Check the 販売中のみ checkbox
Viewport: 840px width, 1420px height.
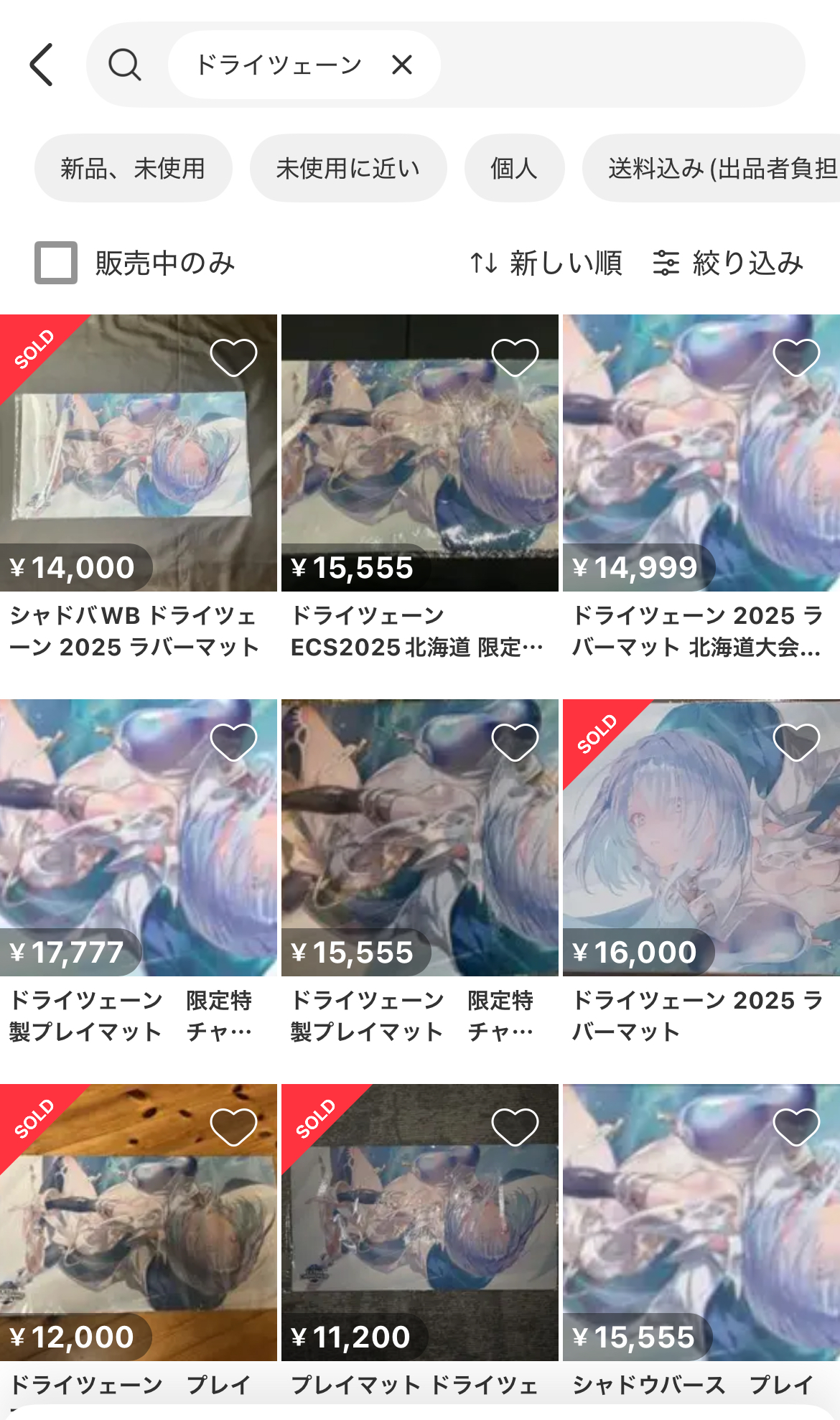pyautogui.click(x=56, y=263)
